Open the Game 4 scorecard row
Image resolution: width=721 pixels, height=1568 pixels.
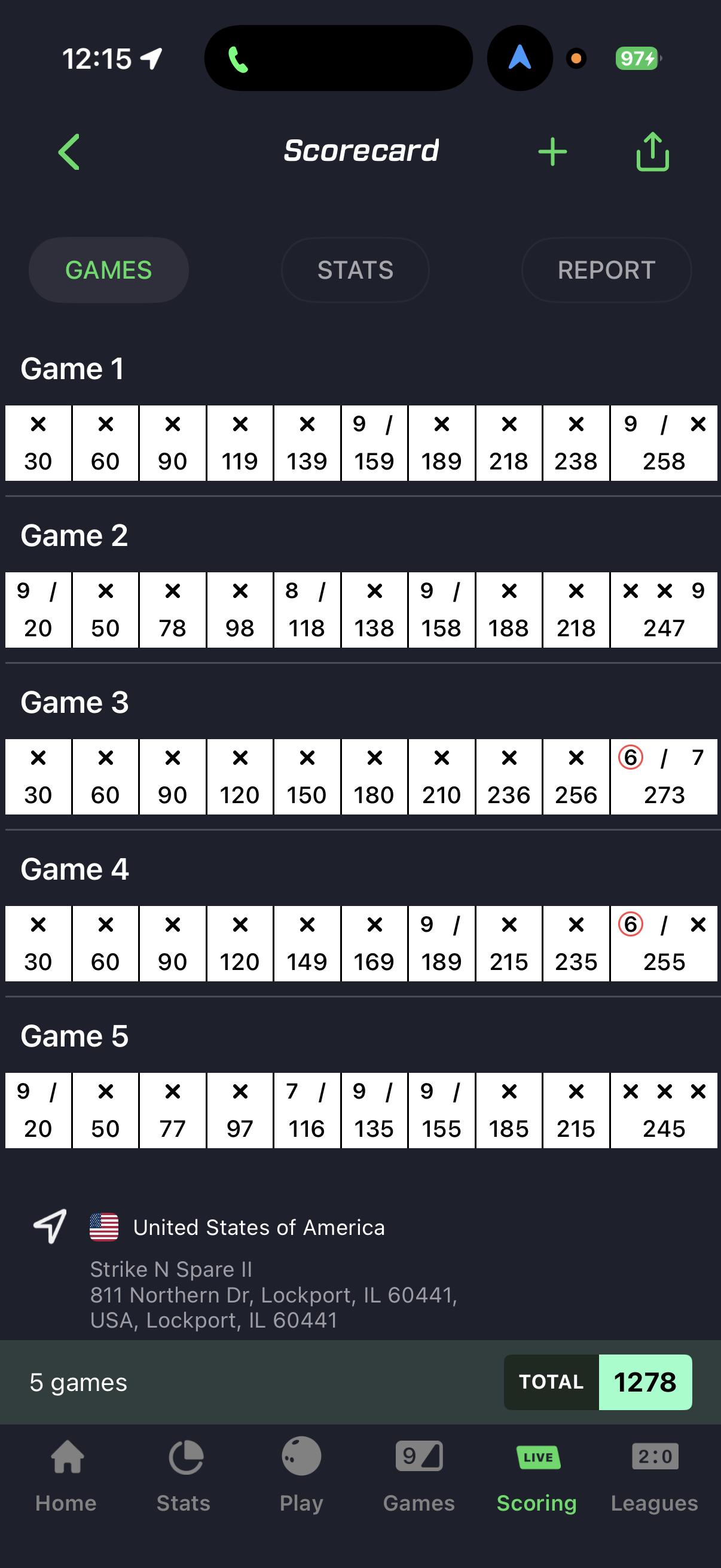pyautogui.click(x=361, y=943)
